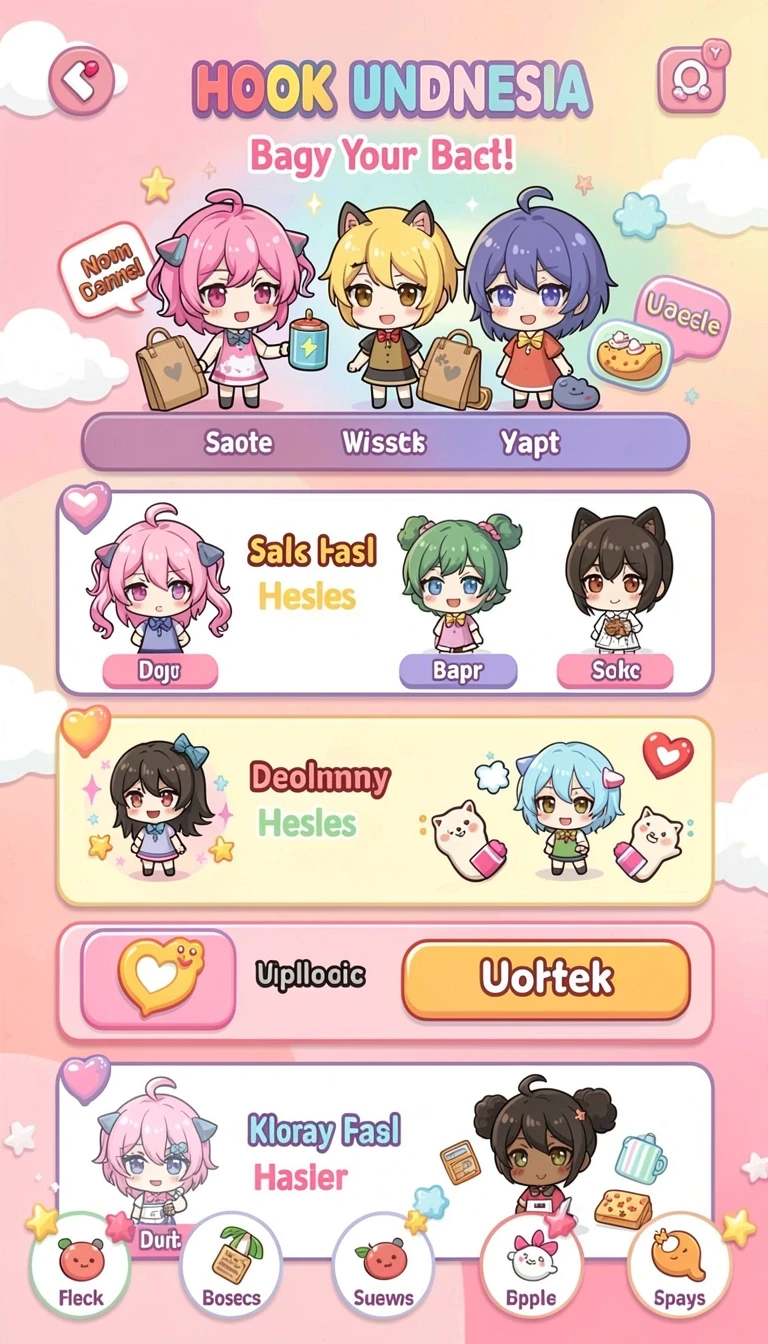The height and width of the screenshot is (1344, 768).
Task: Open the pink profile icon at top right
Action: (692, 79)
